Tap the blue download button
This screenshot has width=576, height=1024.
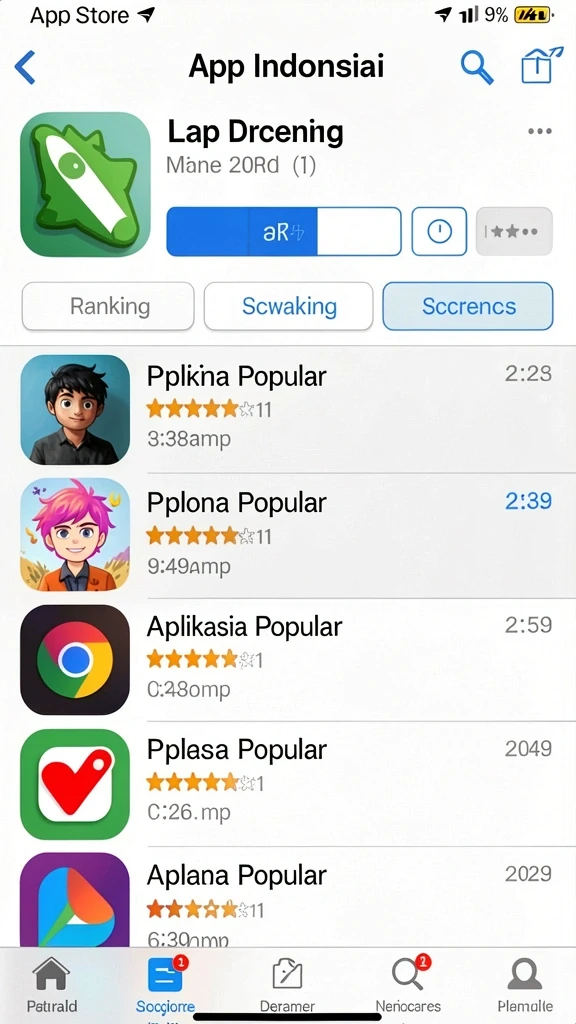tap(284, 231)
